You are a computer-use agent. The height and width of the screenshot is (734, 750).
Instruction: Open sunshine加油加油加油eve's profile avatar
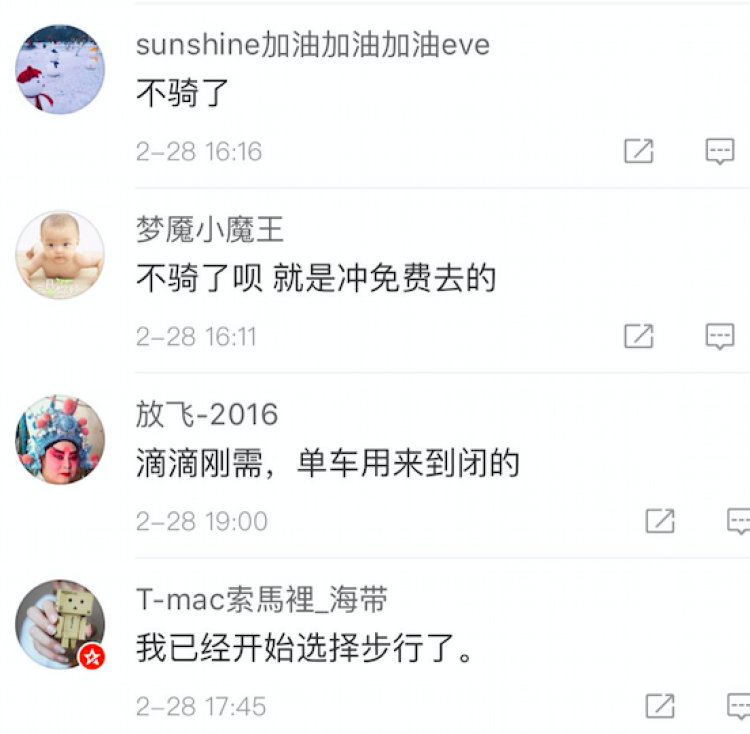[60, 70]
